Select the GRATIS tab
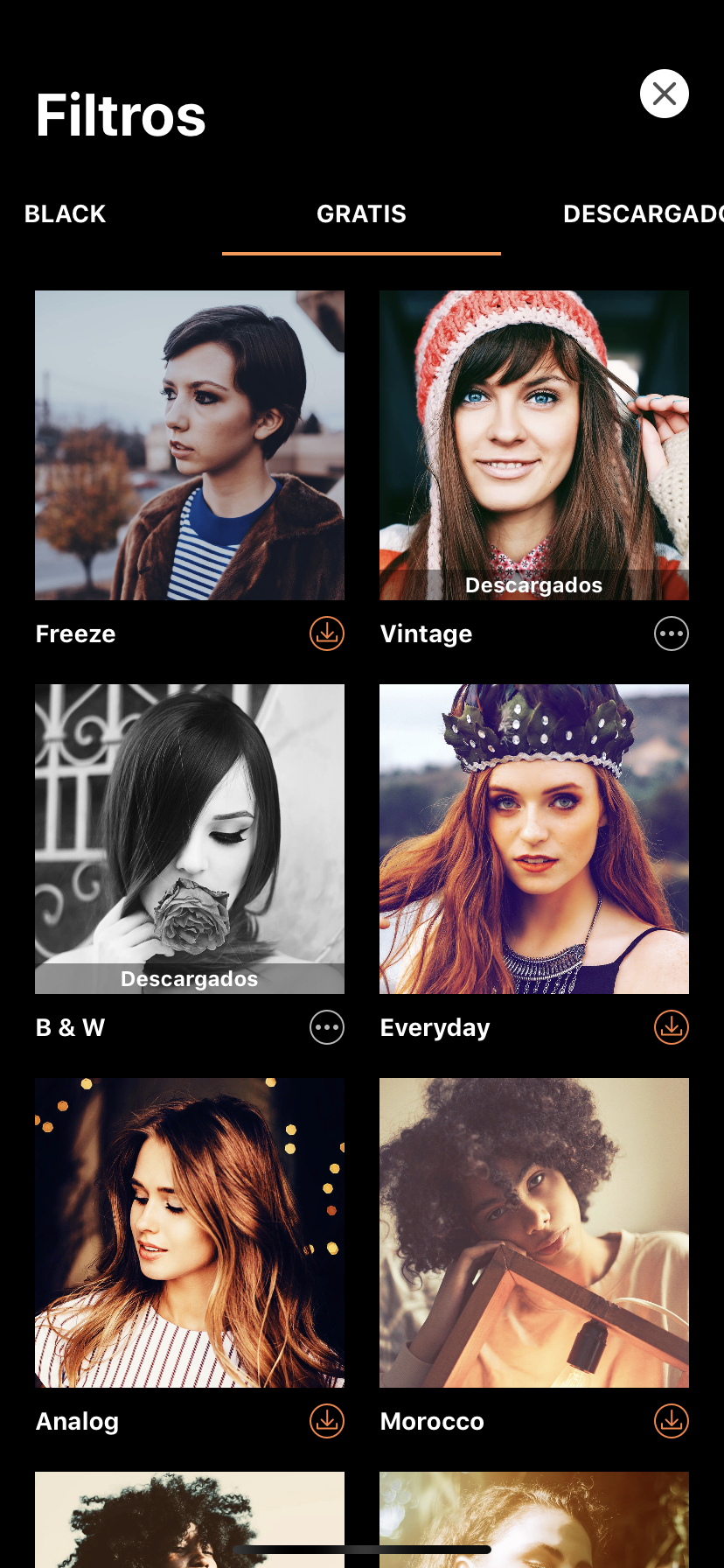 [361, 214]
